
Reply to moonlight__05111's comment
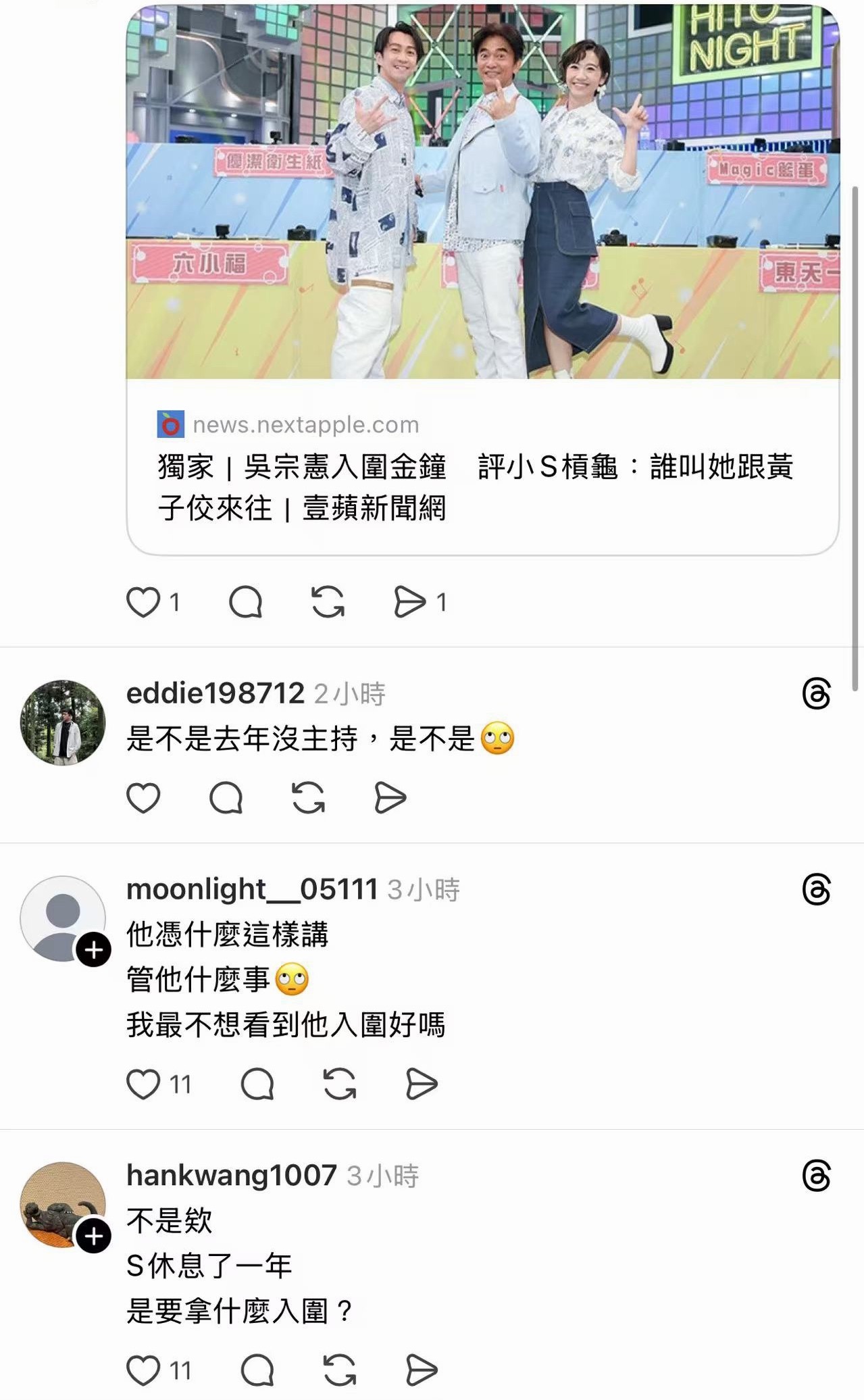257,1084
